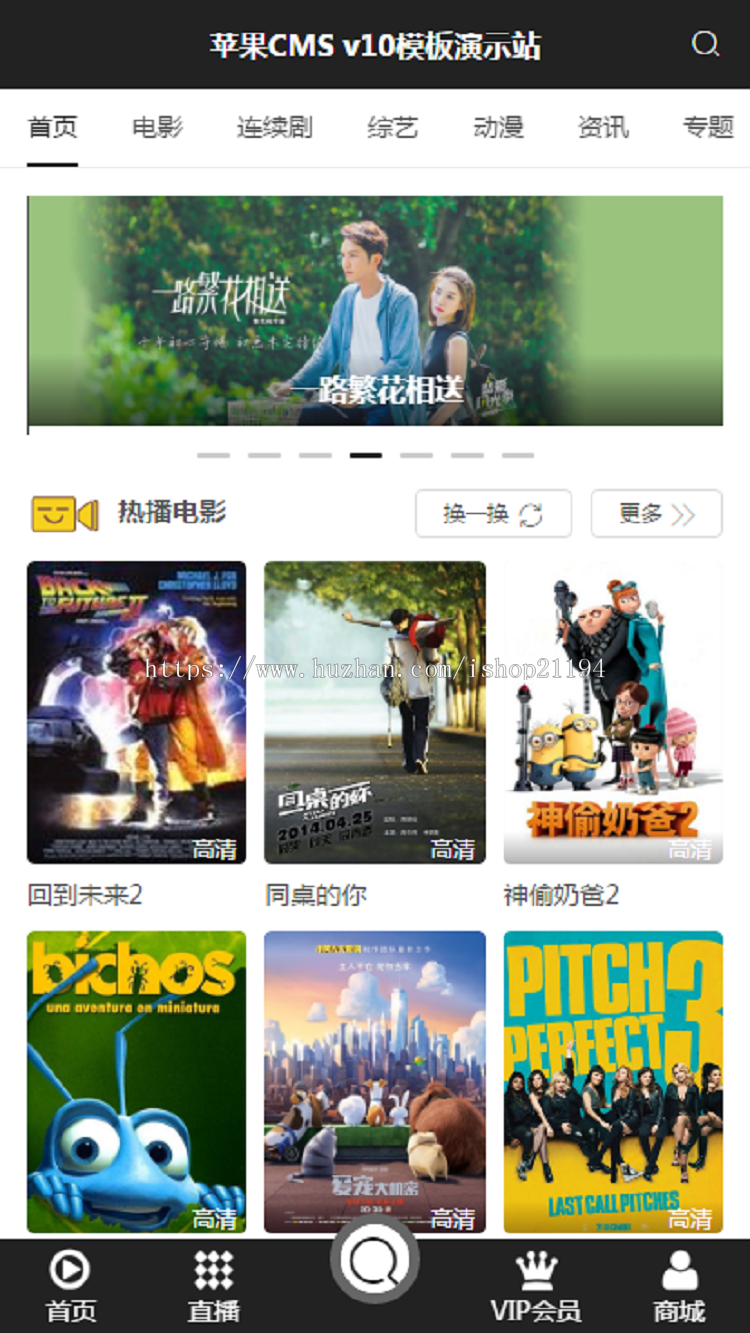The image size is (750, 1333).
Task: Tap the crown icon for VIP会员
Action: coord(537,1268)
